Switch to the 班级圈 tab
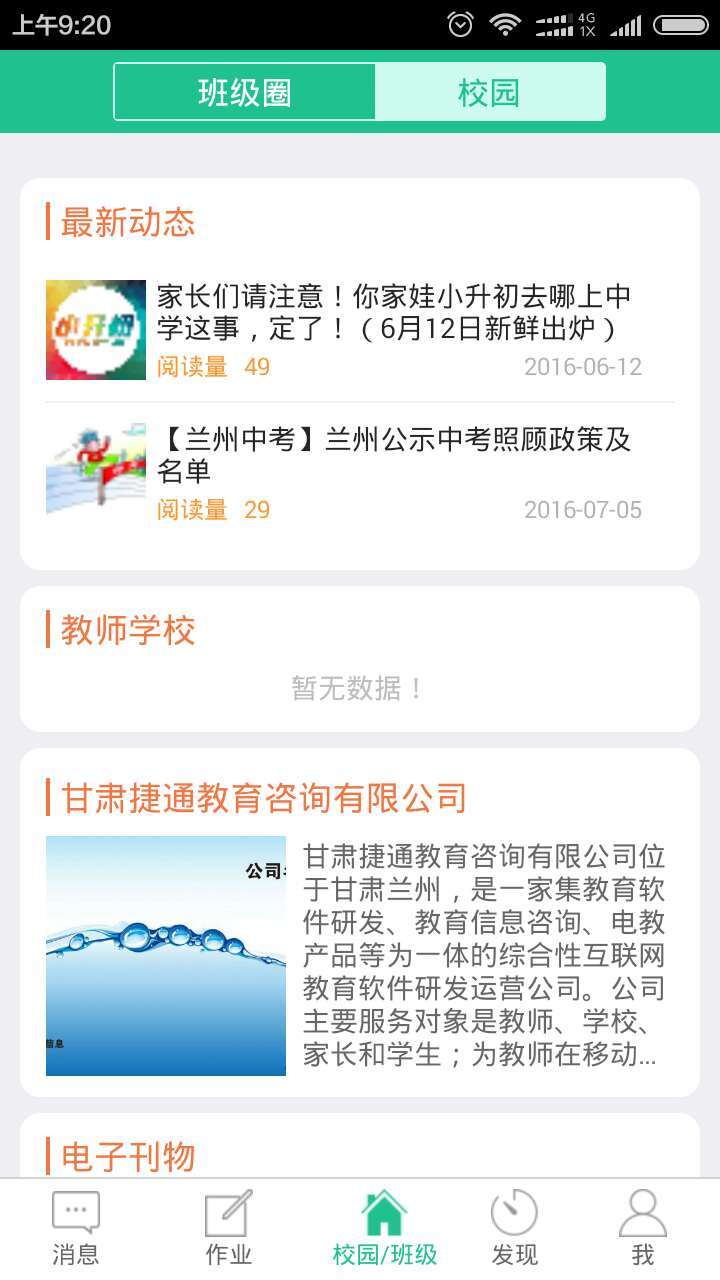720x1280 pixels. pos(245,92)
